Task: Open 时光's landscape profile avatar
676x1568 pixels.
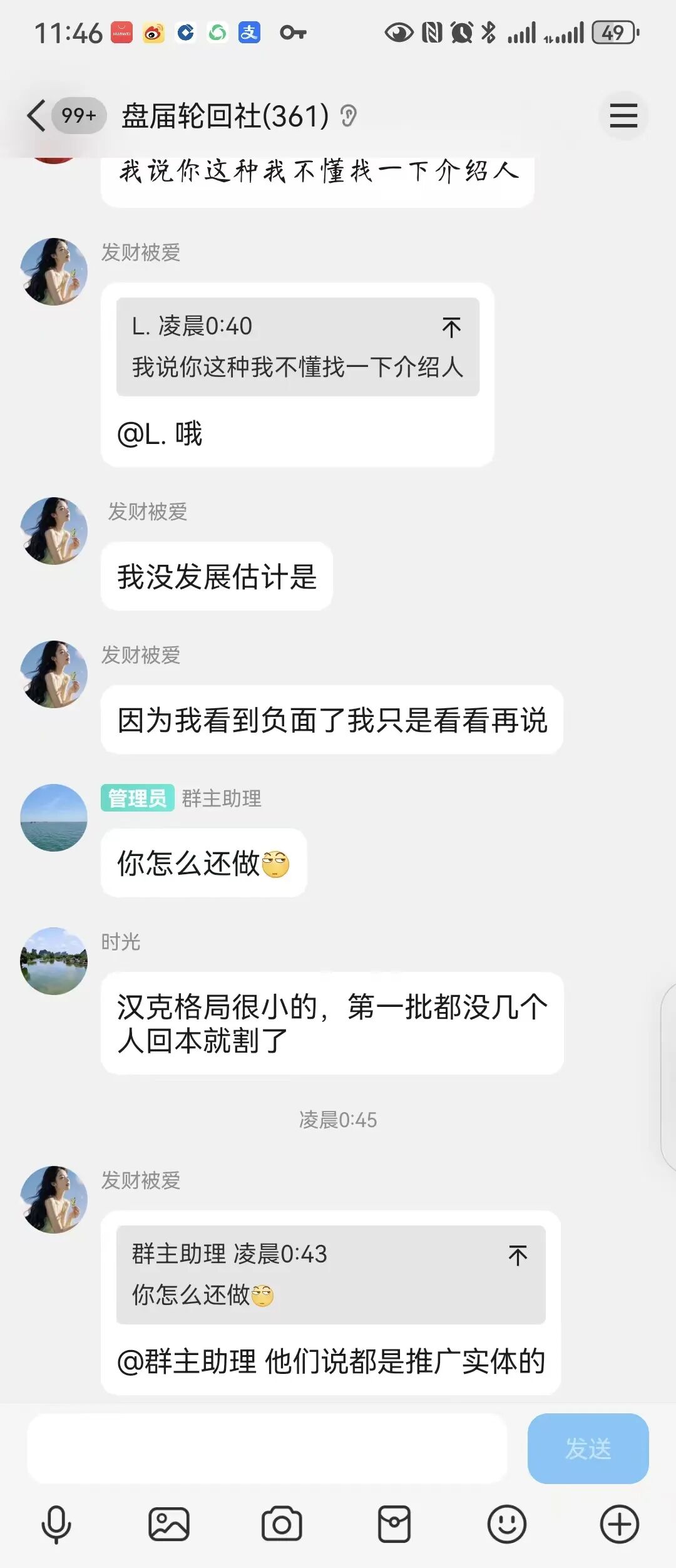Action: 53,961
